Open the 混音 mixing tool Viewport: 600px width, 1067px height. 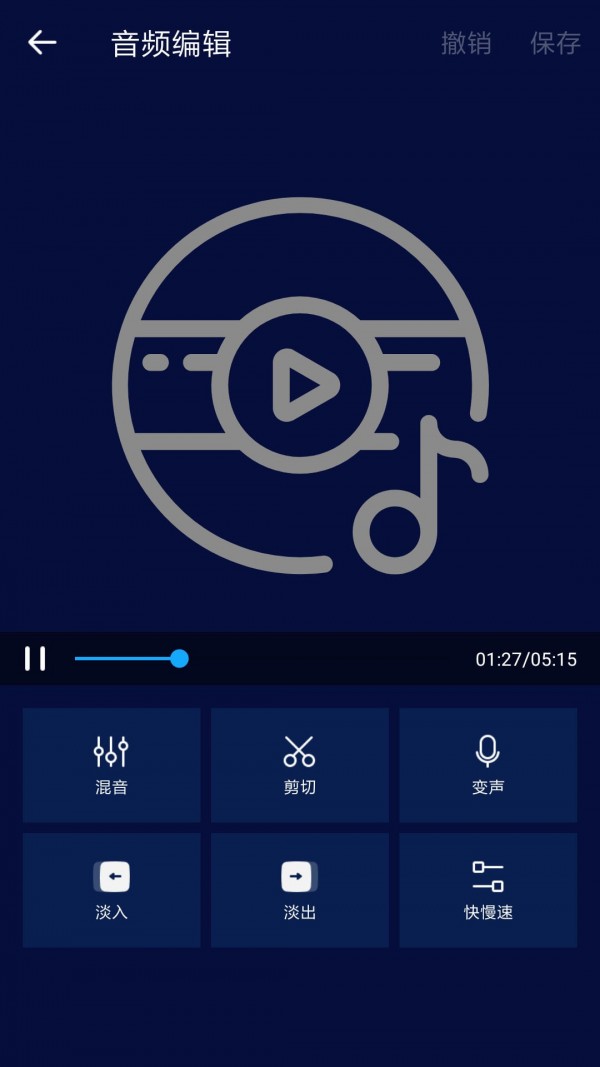click(111, 765)
